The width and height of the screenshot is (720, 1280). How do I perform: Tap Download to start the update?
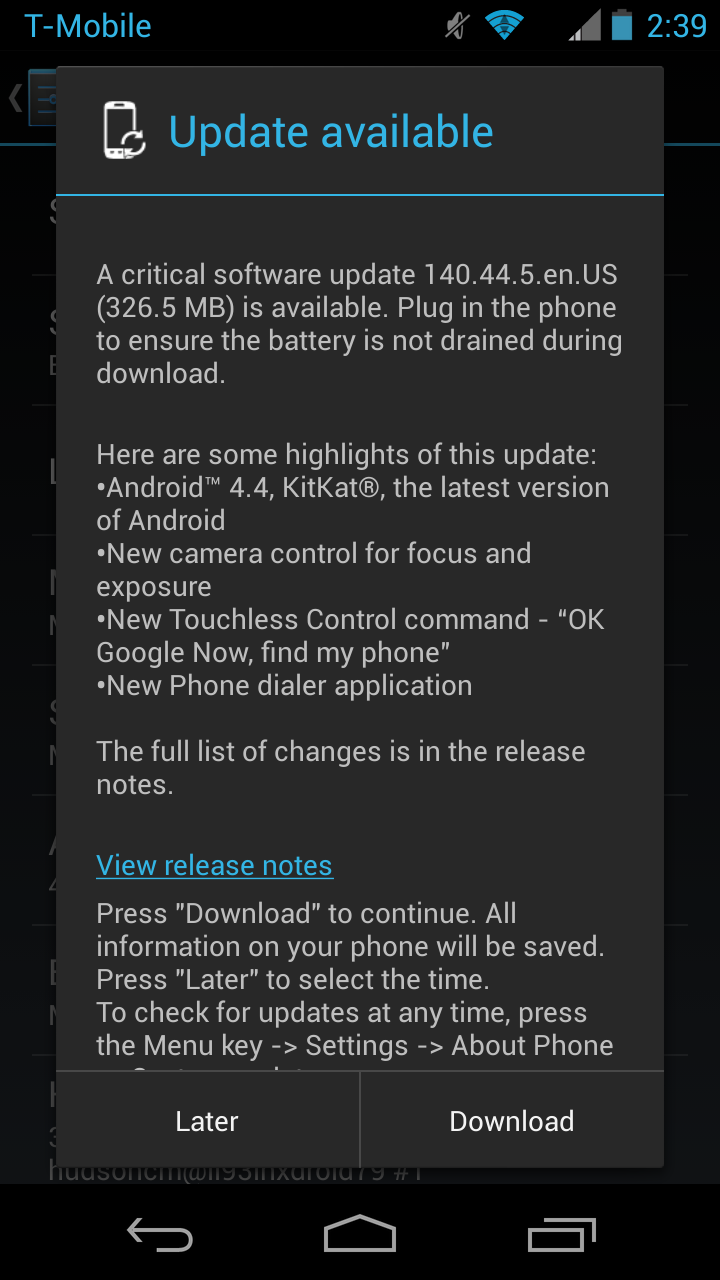coord(511,1121)
